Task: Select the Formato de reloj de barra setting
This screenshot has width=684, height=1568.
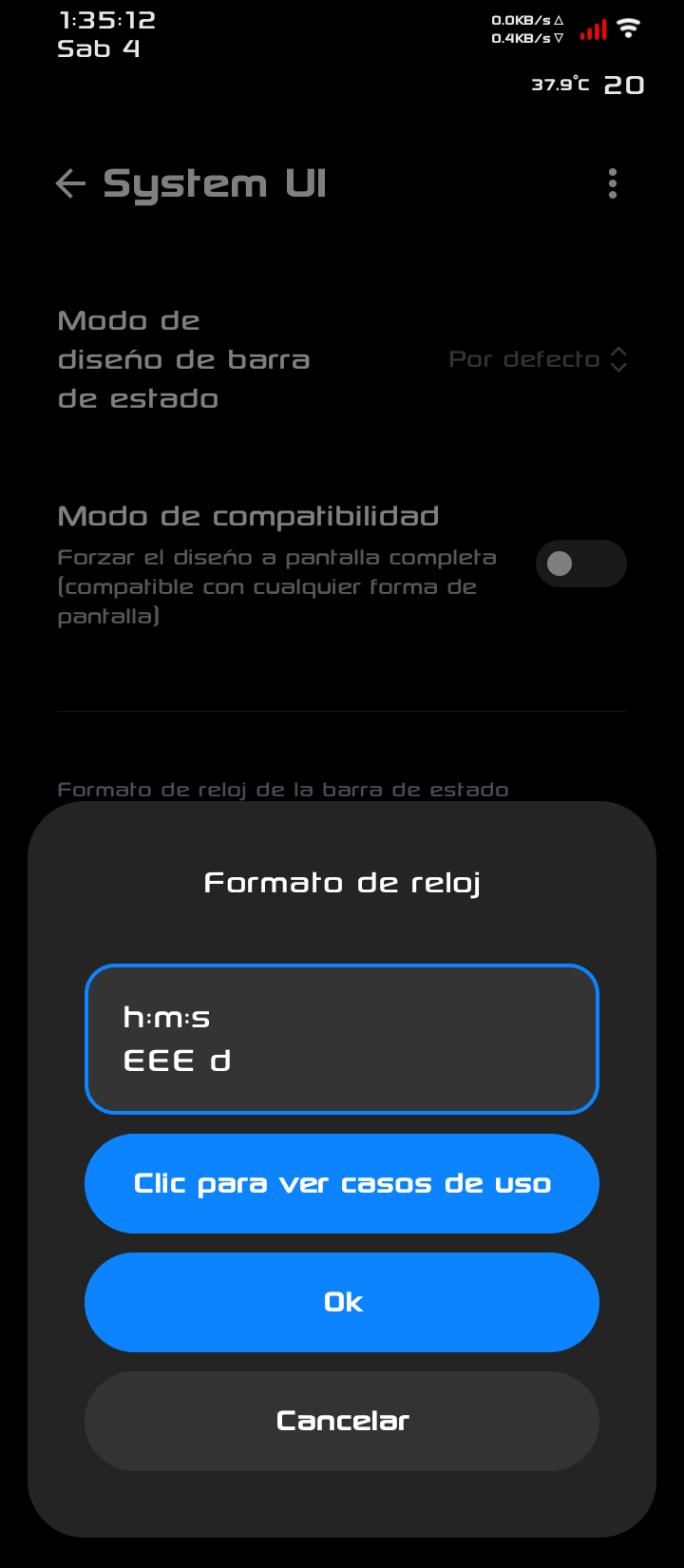Action: [x=283, y=789]
